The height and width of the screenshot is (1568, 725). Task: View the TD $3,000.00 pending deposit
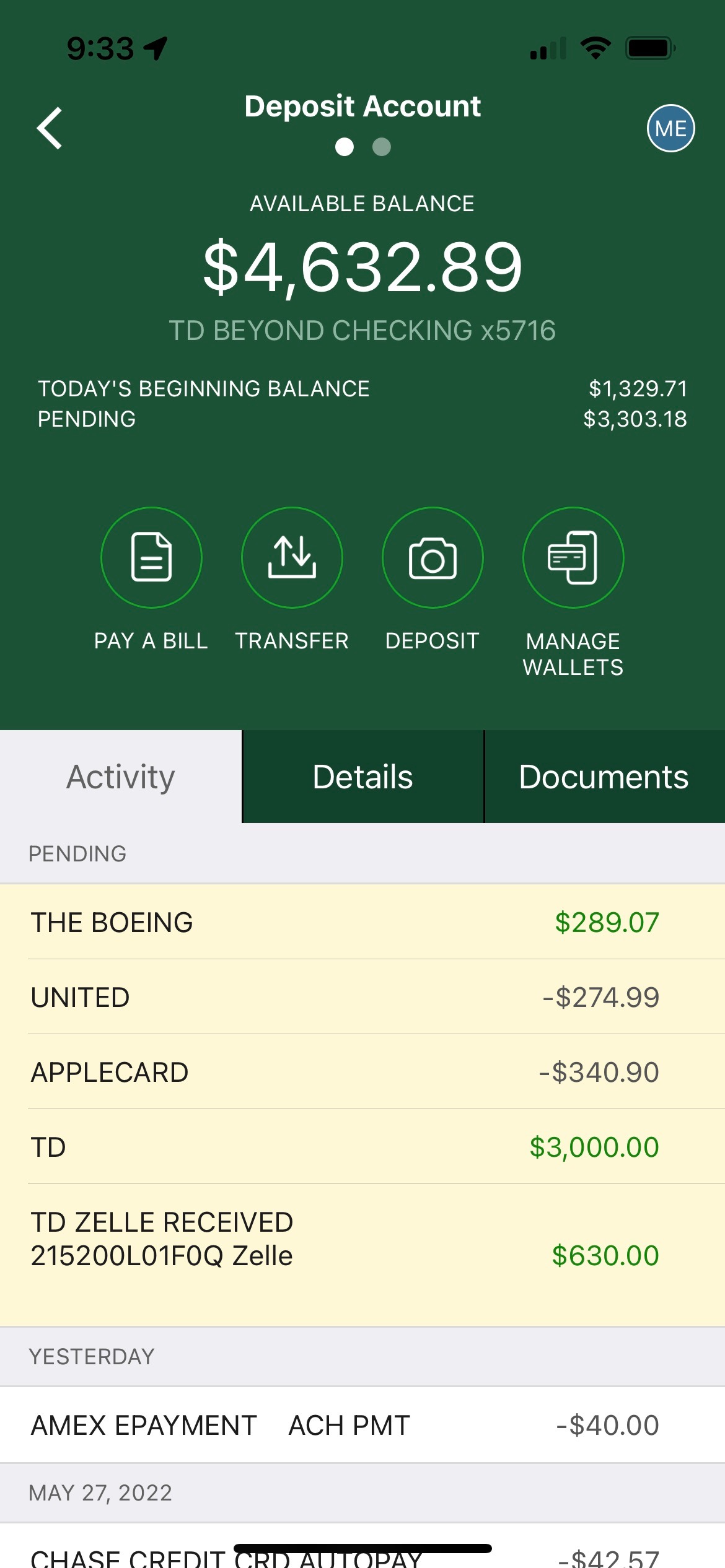pyautogui.click(x=362, y=1147)
